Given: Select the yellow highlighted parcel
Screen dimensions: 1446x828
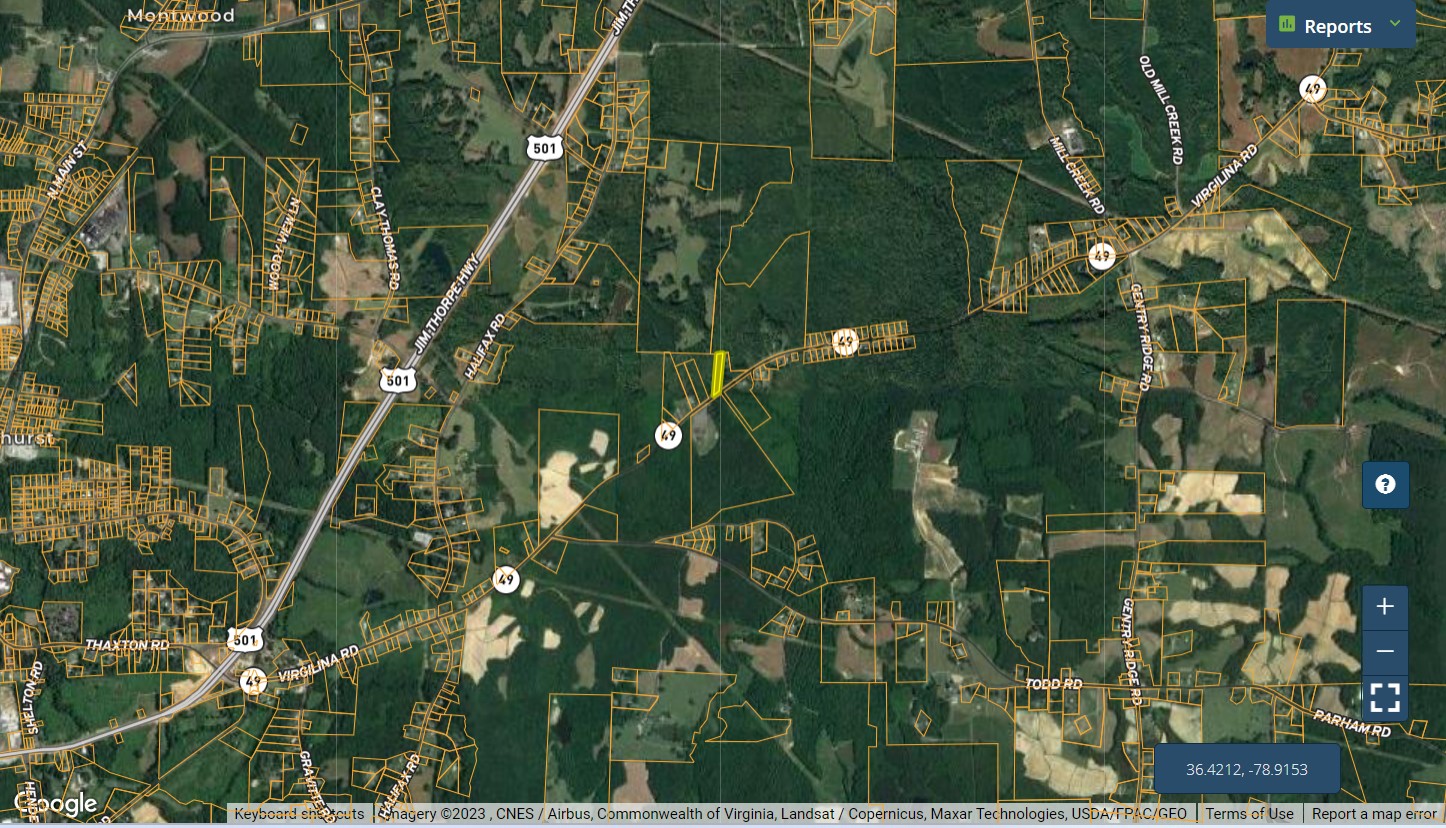Looking at the screenshot, I should tap(718, 374).
